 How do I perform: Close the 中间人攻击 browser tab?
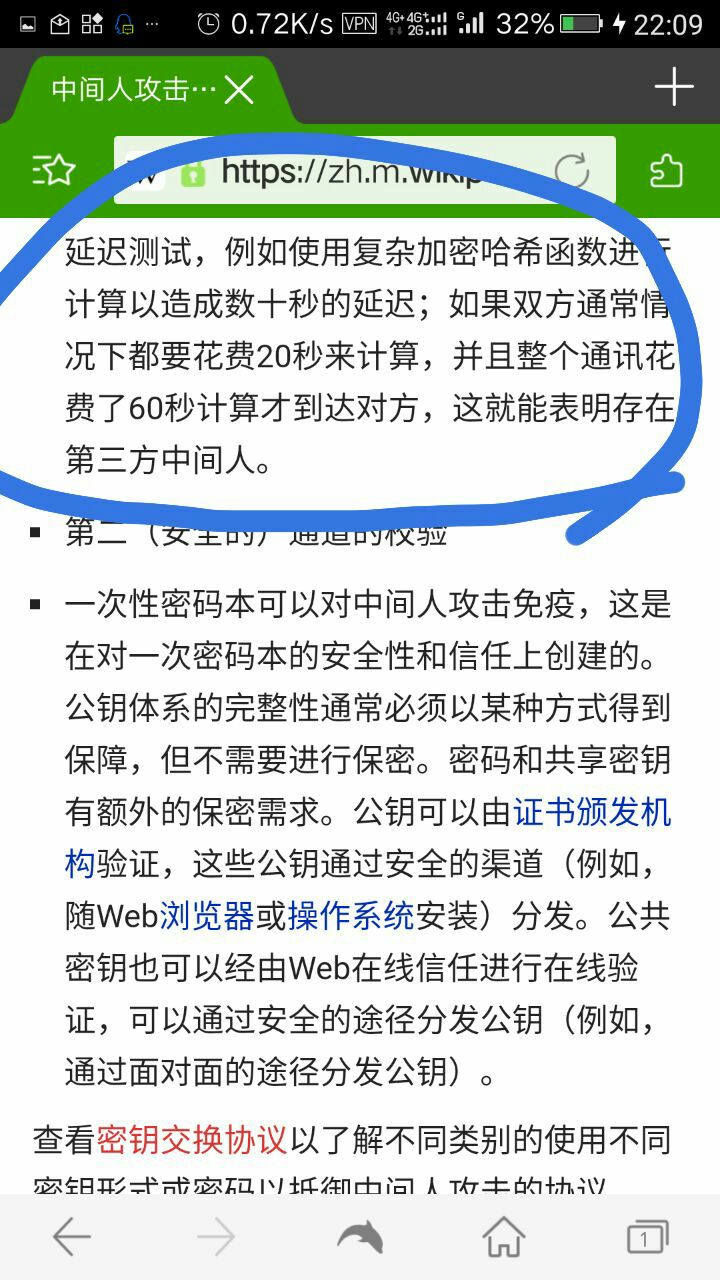click(239, 91)
